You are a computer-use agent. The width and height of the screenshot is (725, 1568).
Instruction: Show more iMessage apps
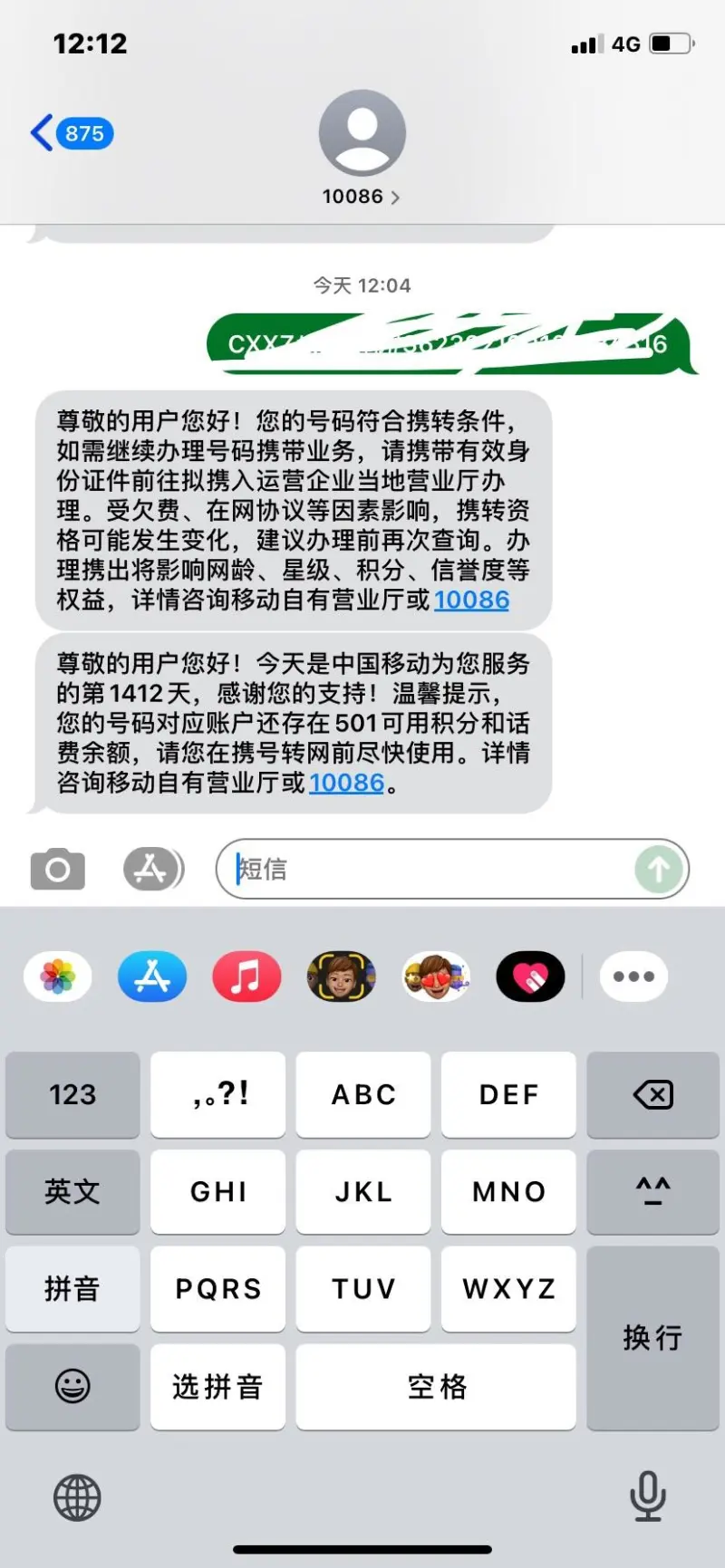pyautogui.click(x=633, y=976)
